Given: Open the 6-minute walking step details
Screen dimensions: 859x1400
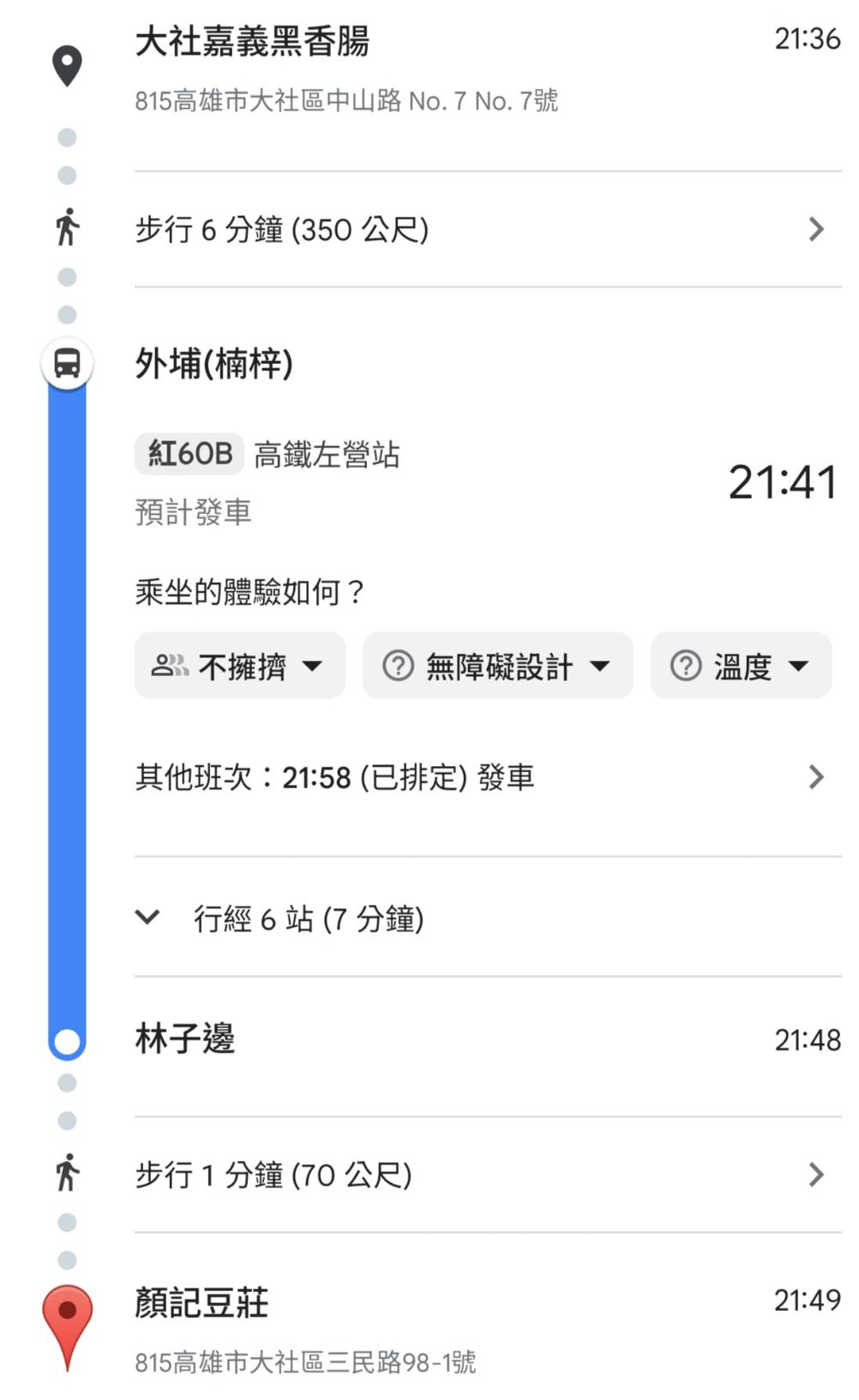Looking at the screenshot, I should [x=487, y=230].
